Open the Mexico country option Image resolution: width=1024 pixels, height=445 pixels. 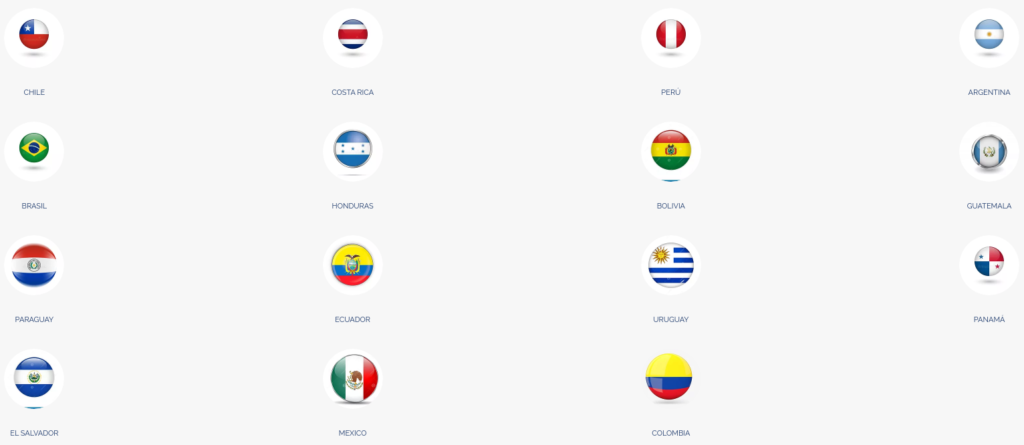352,378
